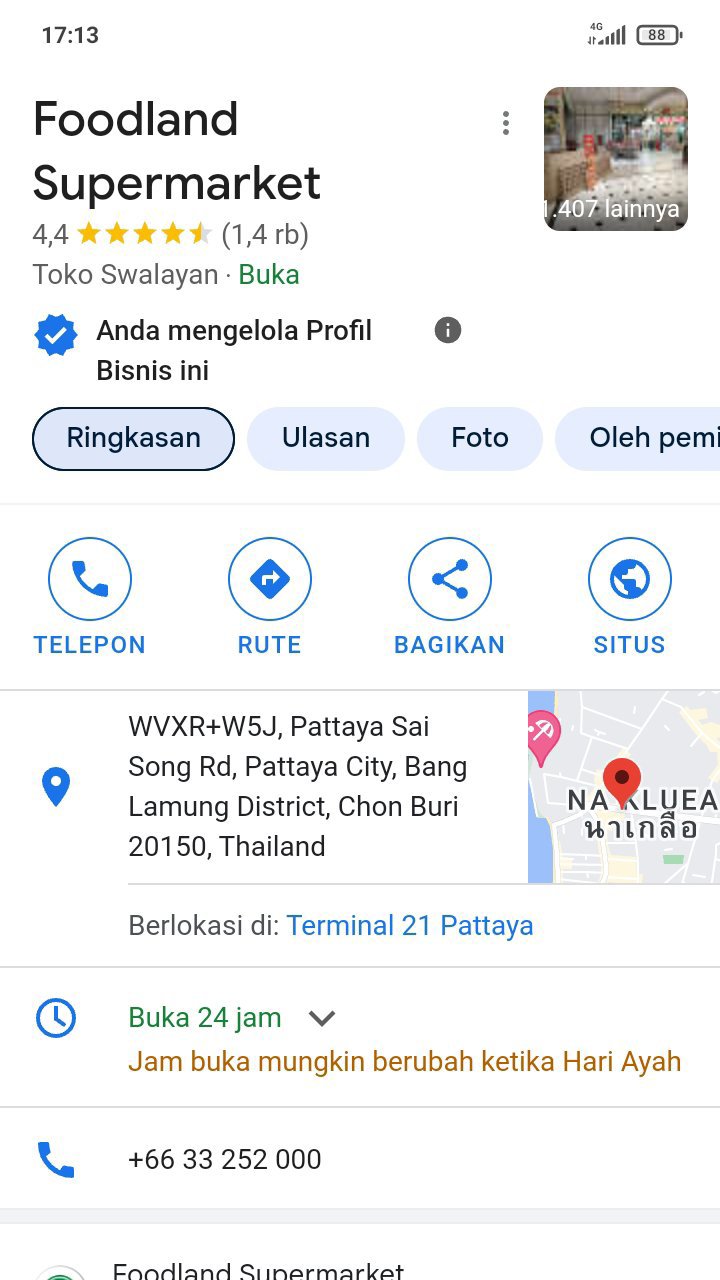
Task: Select the Ringkasan tab
Action: coord(134,438)
